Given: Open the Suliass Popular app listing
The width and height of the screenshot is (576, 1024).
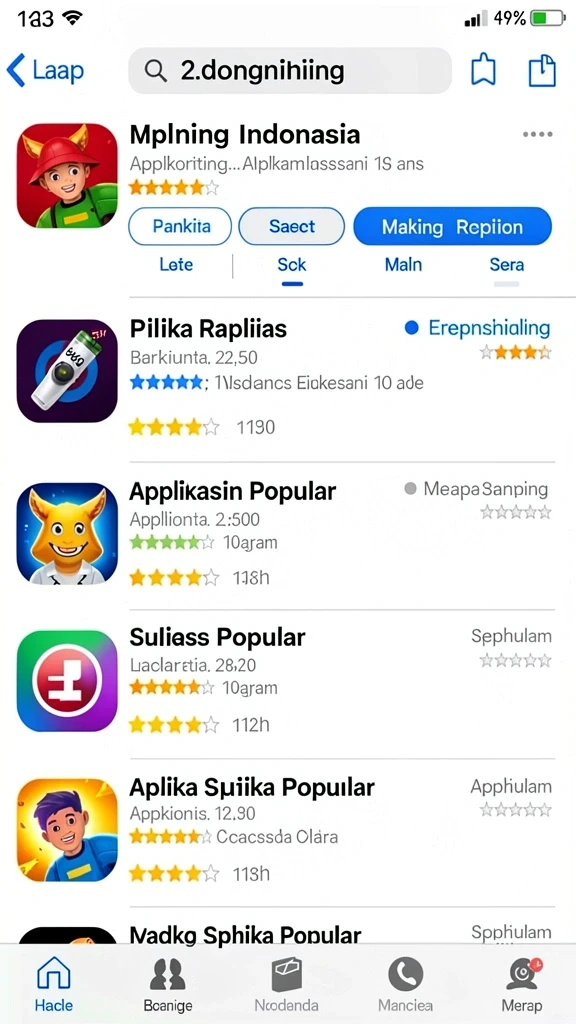Looking at the screenshot, I should pos(285,682).
